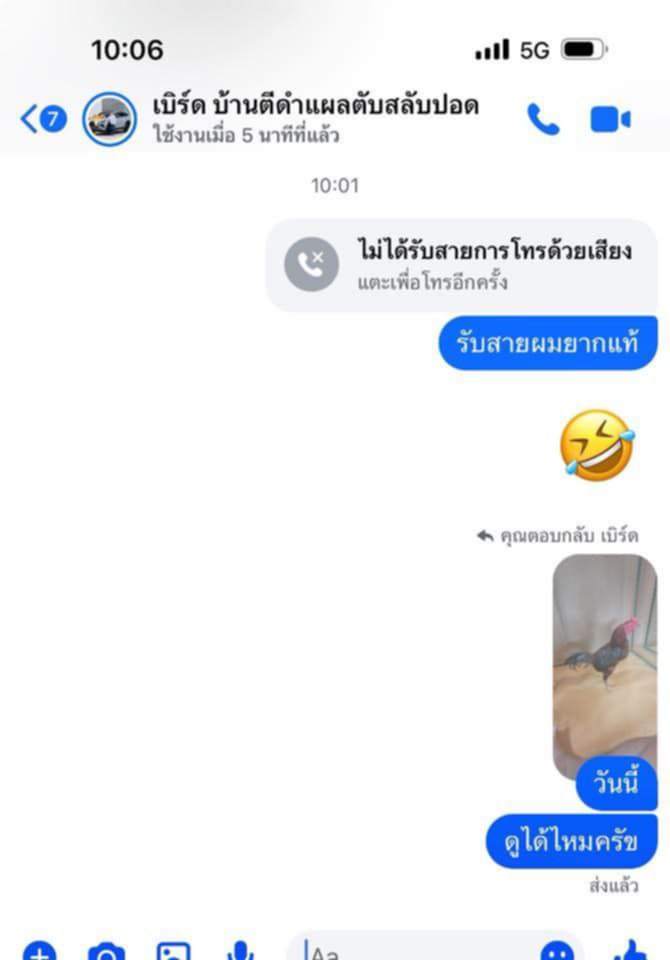Record a voice message with the microphone
The height and width of the screenshot is (960, 670).
click(x=240, y=950)
